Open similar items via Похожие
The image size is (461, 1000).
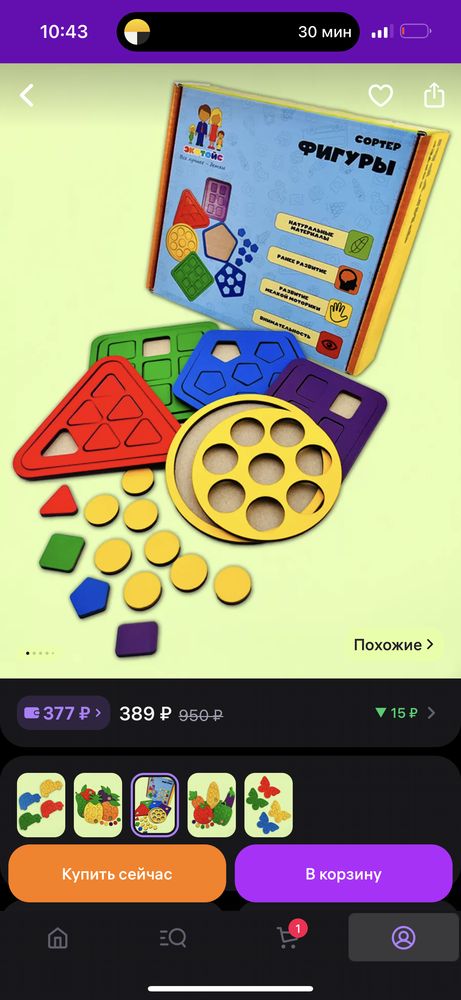[394, 644]
